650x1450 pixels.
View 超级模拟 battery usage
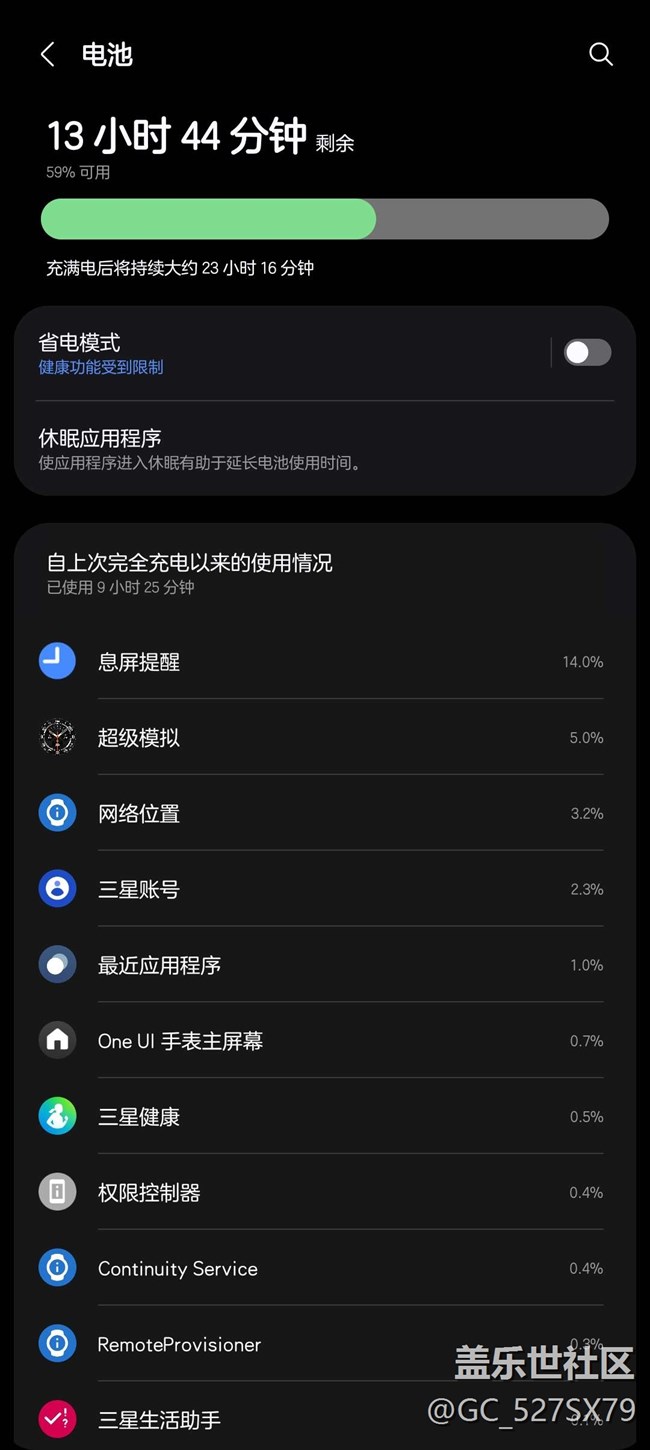pyautogui.click(x=325, y=737)
